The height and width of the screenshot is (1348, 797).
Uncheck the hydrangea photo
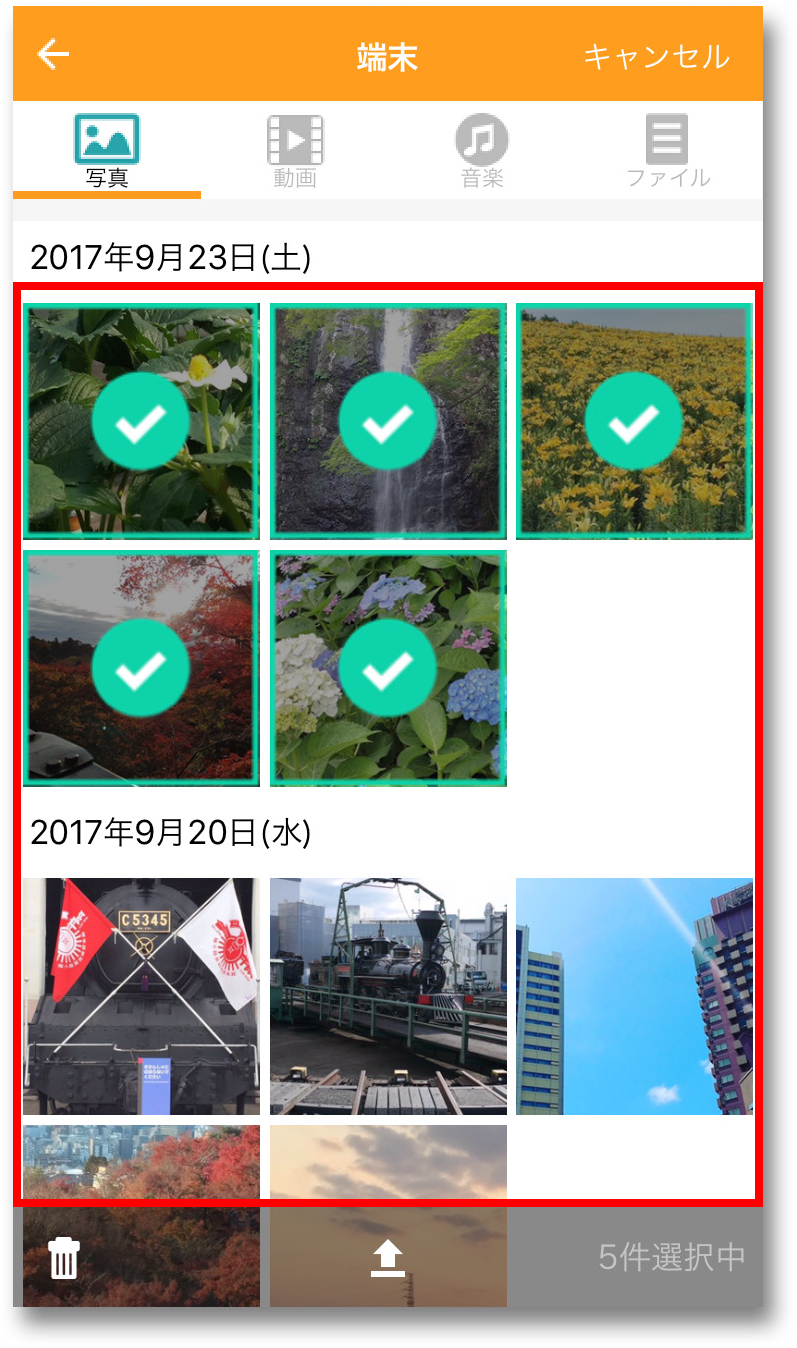click(x=388, y=668)
